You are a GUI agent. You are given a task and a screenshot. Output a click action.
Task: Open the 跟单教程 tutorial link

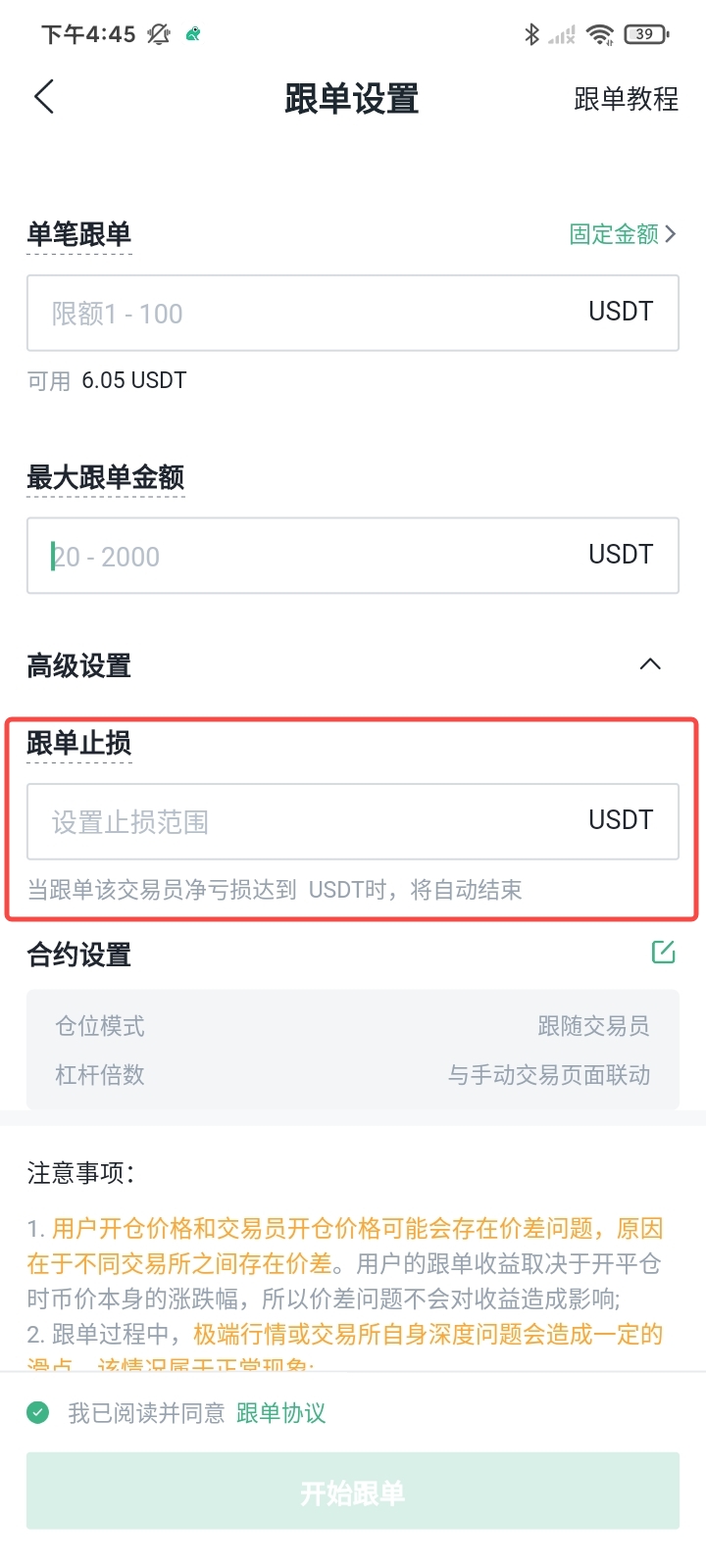pyautogui.click(x=625, y=99)
